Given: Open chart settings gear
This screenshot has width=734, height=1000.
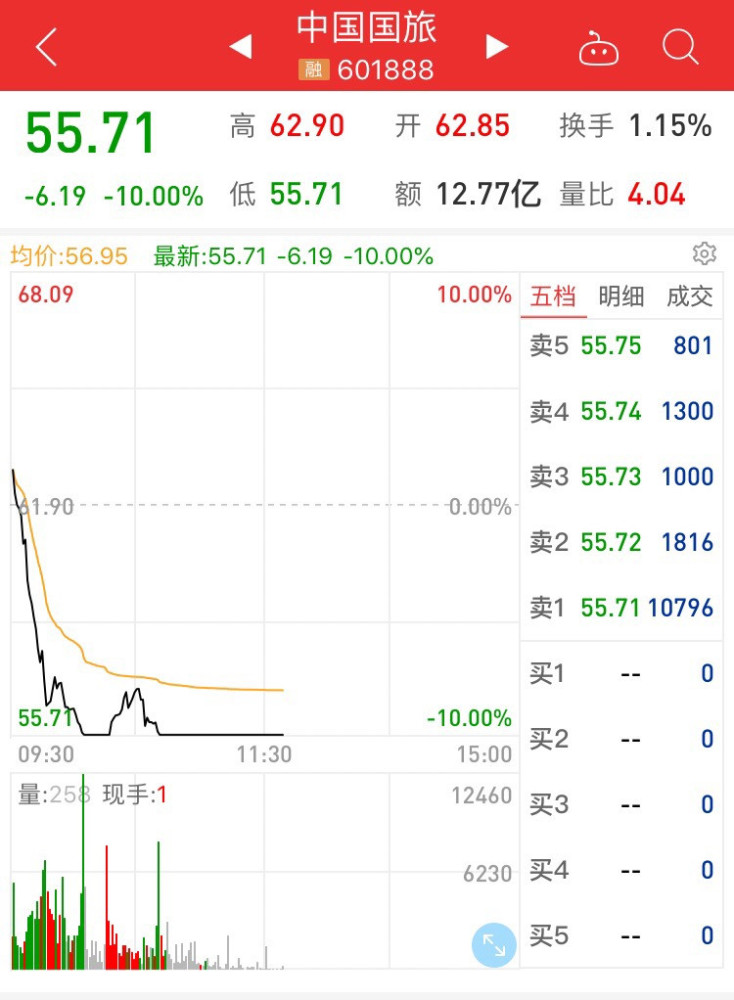Looking at the screenshot, I should coord(705,254).
